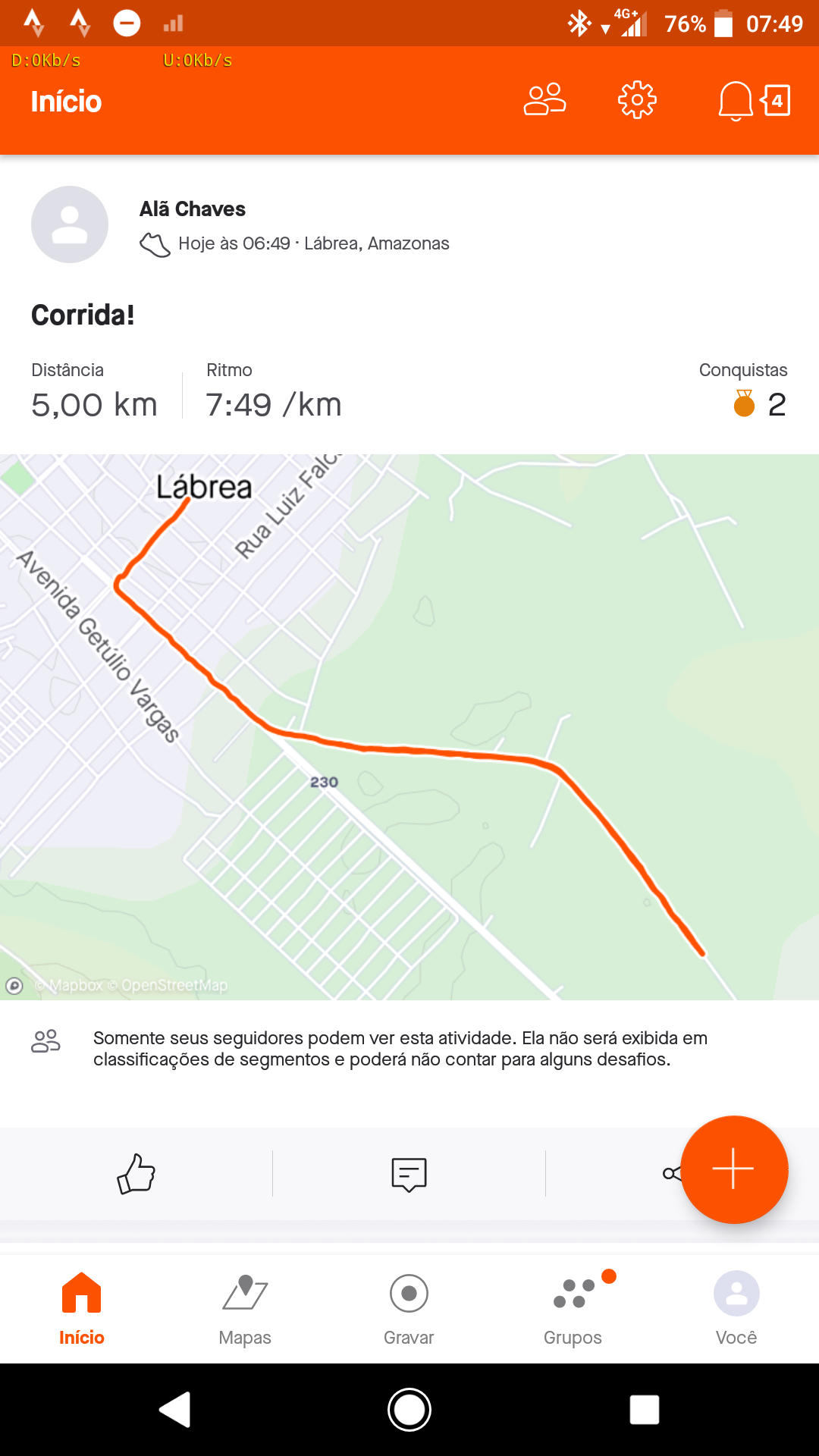Switch to the Você tab

point(736,1310)
